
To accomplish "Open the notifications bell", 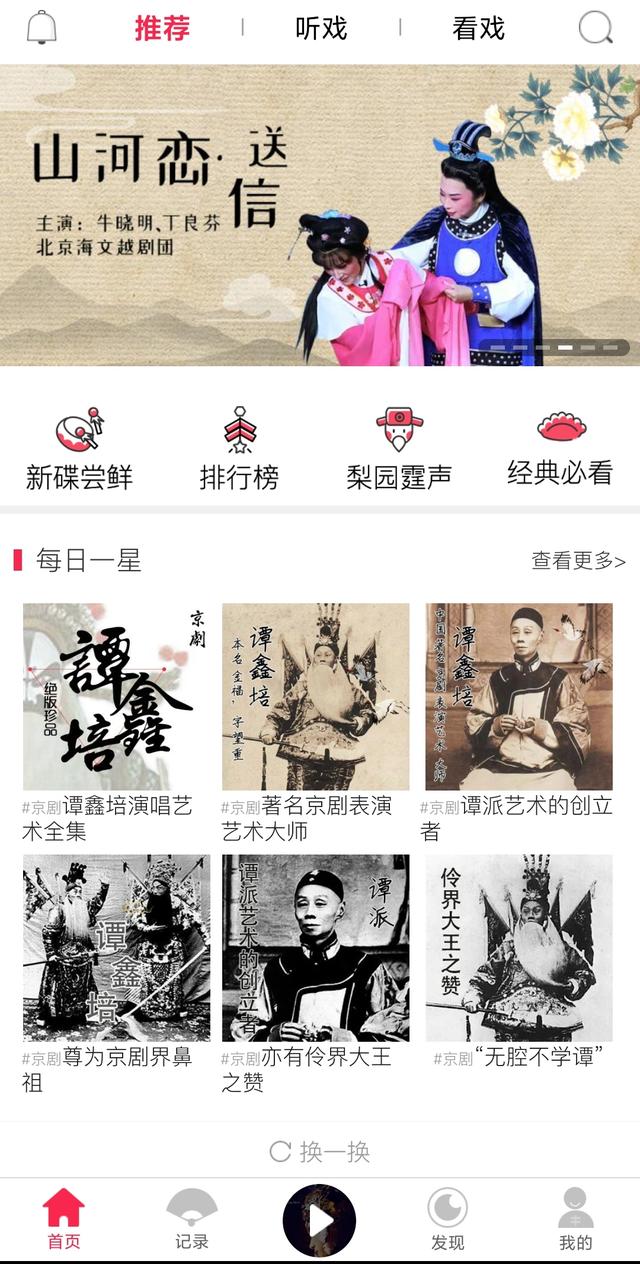I will (x=41, y=28).
